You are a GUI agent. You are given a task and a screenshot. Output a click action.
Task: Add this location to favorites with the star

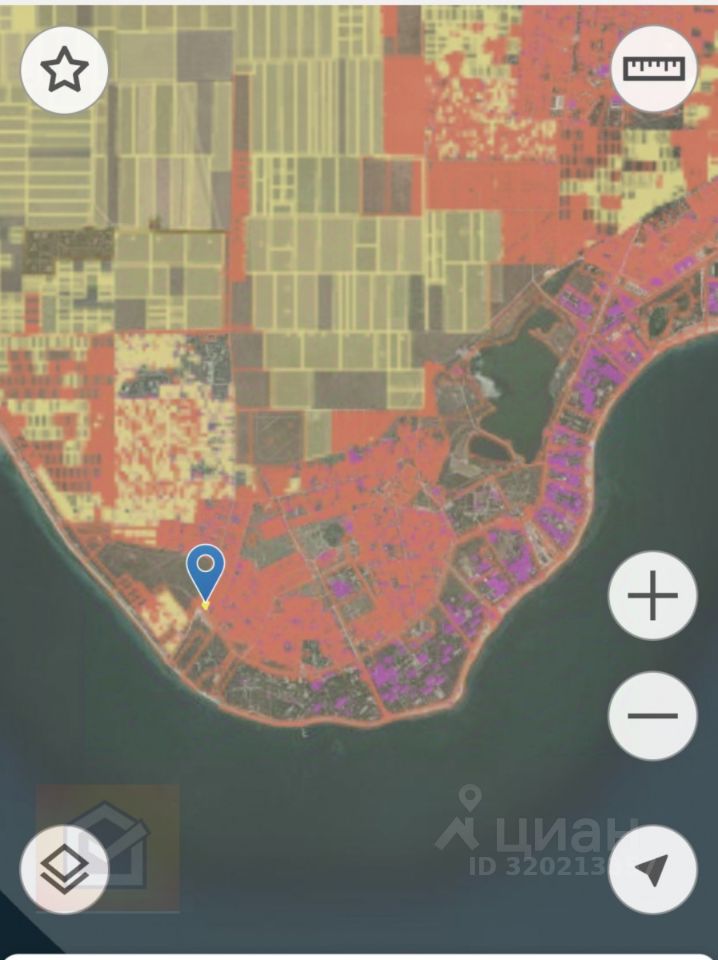[x=65, y=69]
